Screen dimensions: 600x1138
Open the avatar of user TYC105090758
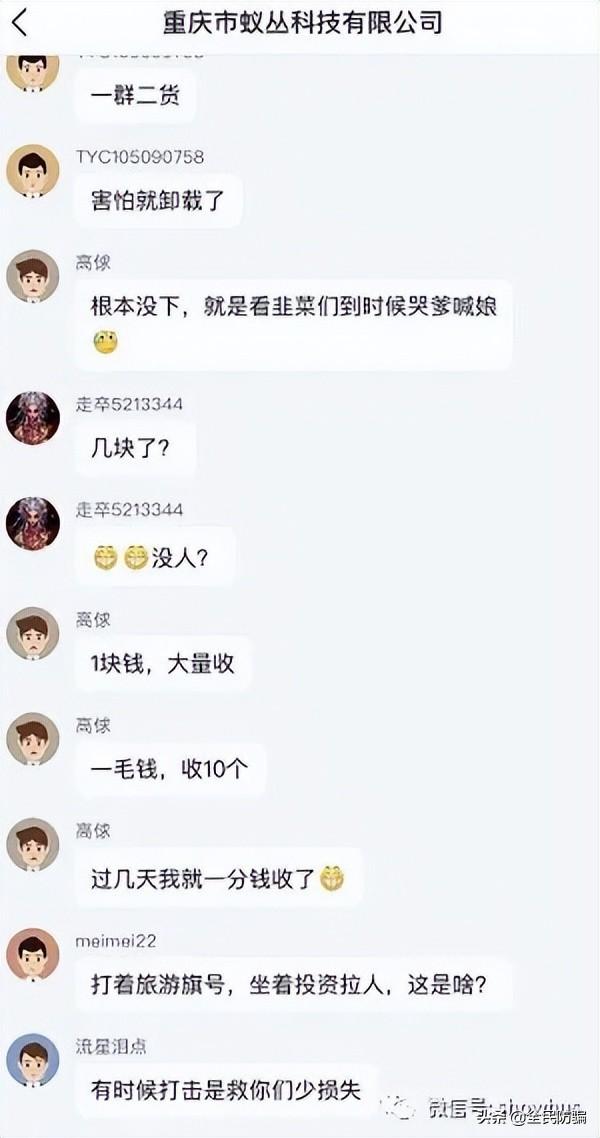tap(33, 171)
